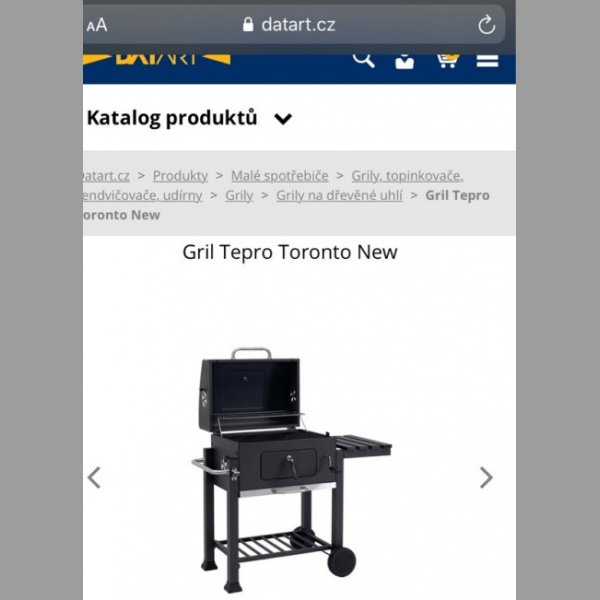Open the site search magnifier
The height and width of the screenshot is (600, 600).
[364, 59]
